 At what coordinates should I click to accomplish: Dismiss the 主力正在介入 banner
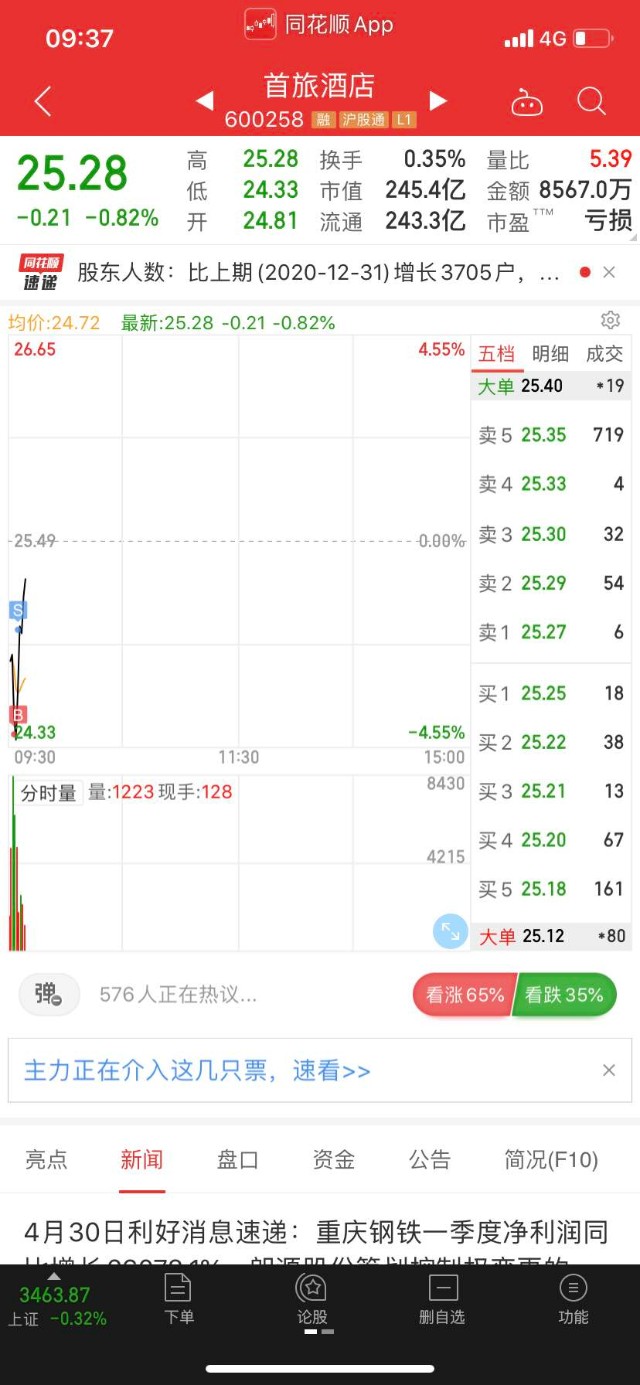(608, 1071)
